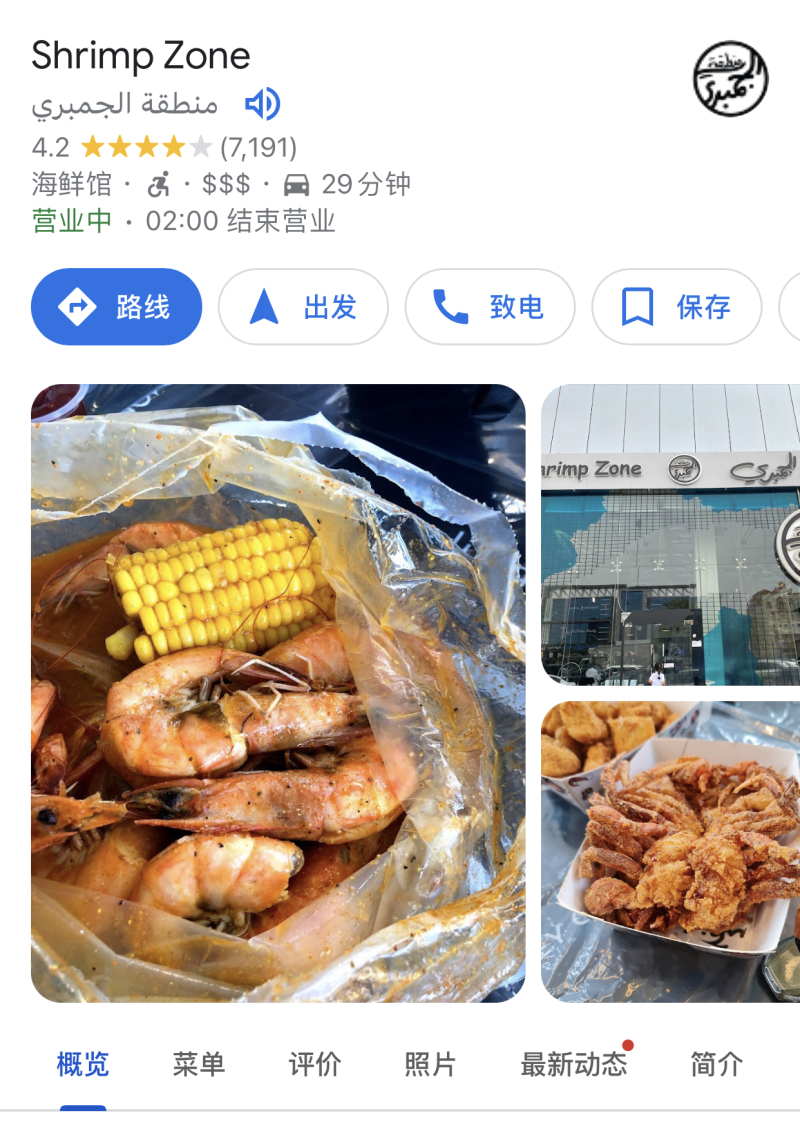
Task: Open the 7,191 reviews rating
Action: pos(258,148)
